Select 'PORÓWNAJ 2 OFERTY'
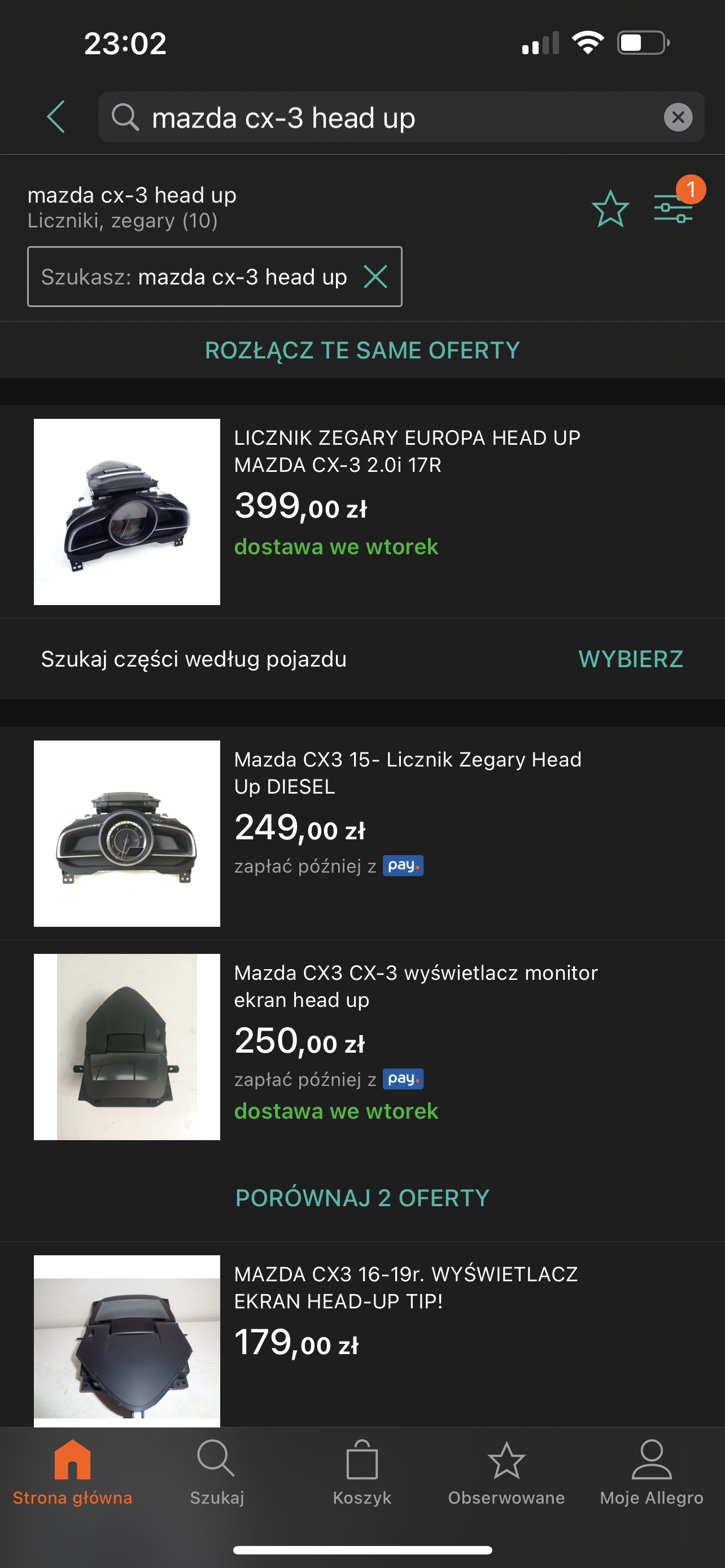The height and width of the screenshot is (1568, 725). 362,1198
